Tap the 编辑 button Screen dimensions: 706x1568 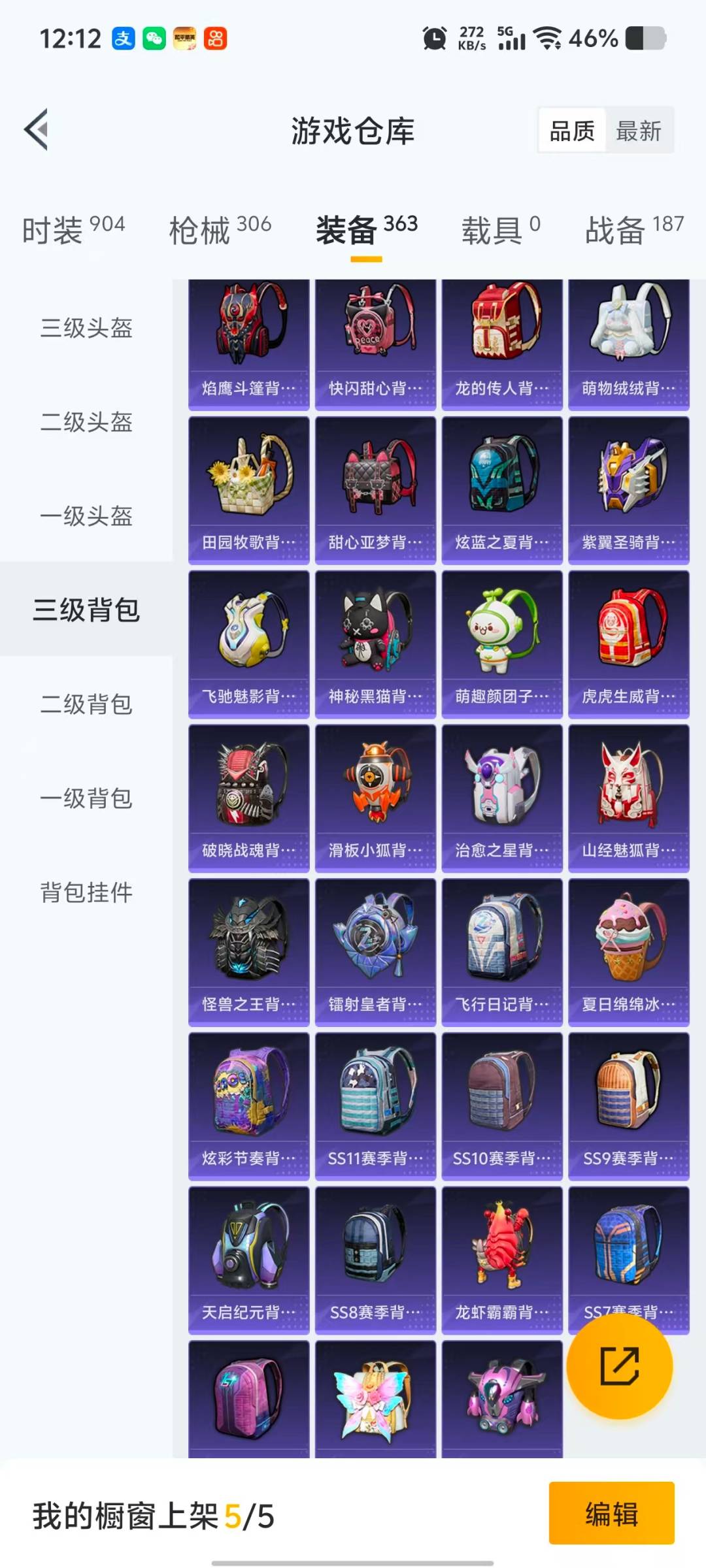click(x=611, y=1513)
